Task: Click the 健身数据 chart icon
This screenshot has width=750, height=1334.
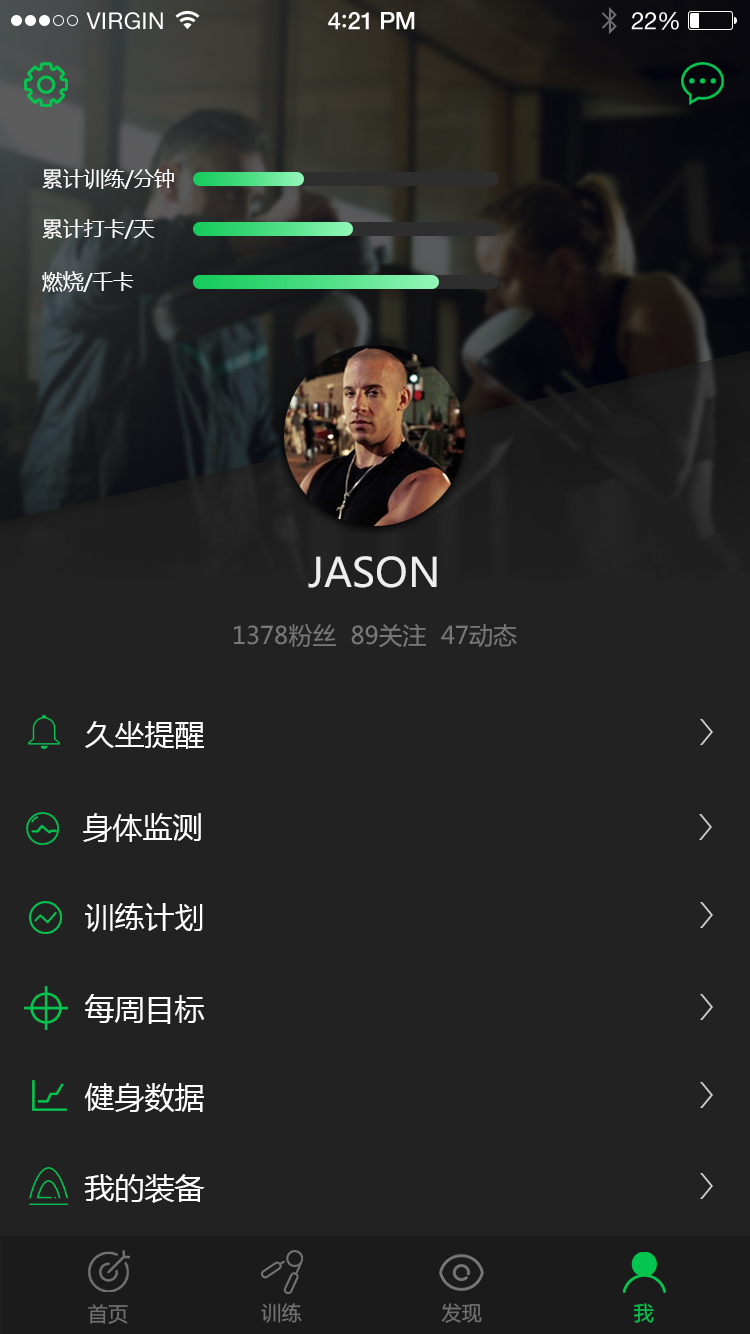Action: (x=44, y=1097)
